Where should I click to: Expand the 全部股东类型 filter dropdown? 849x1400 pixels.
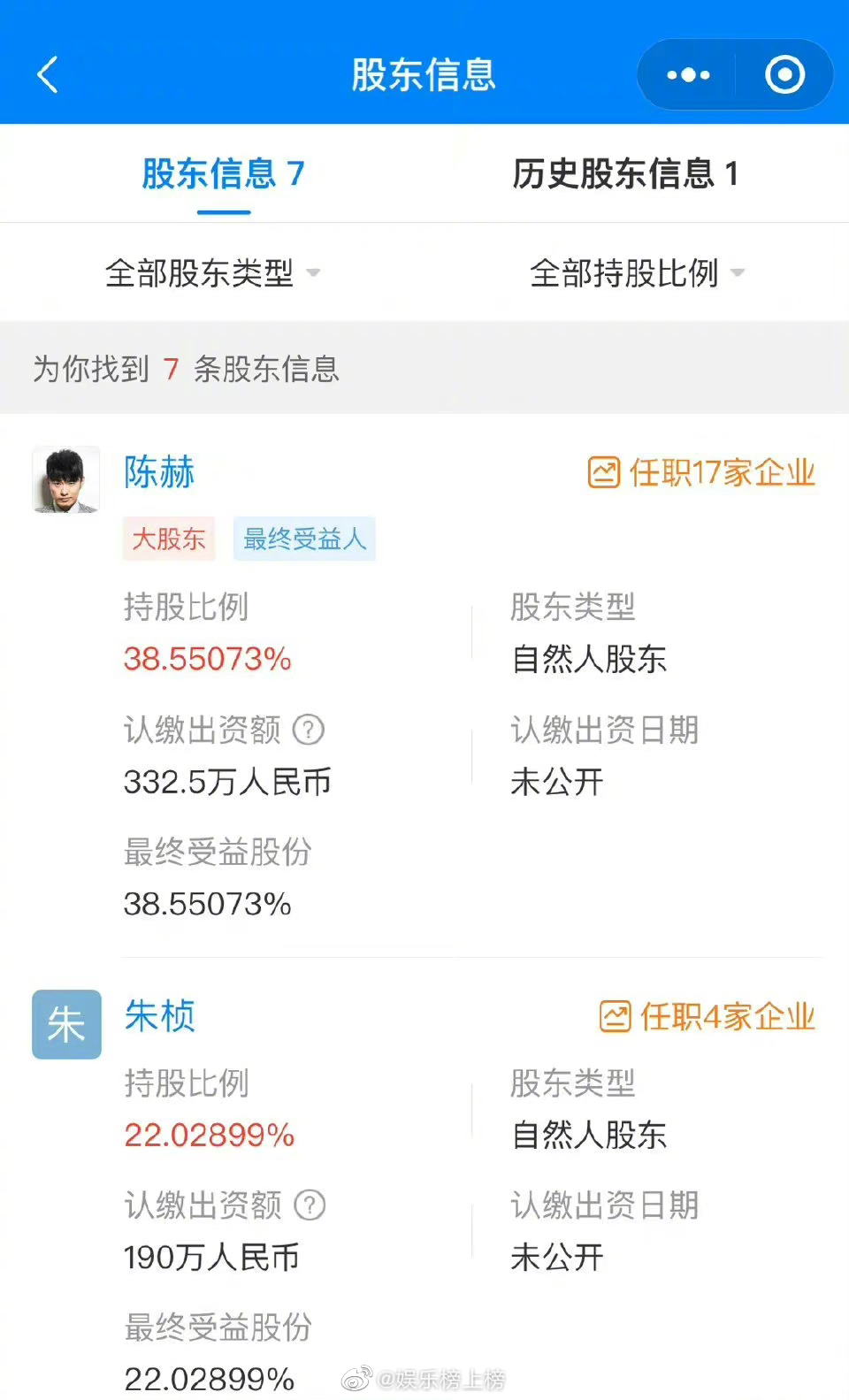(212, 273)
